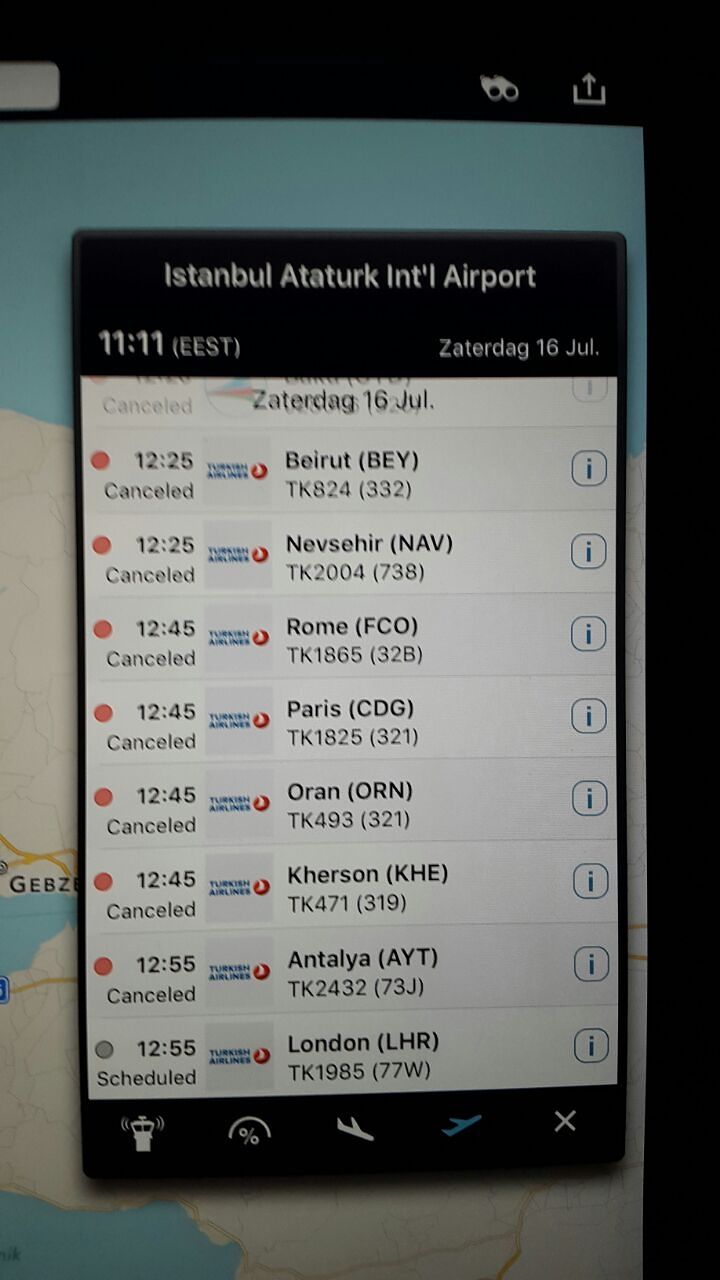Switch to the airport tower tab
720x1280 pixels.
(142, 1131)
